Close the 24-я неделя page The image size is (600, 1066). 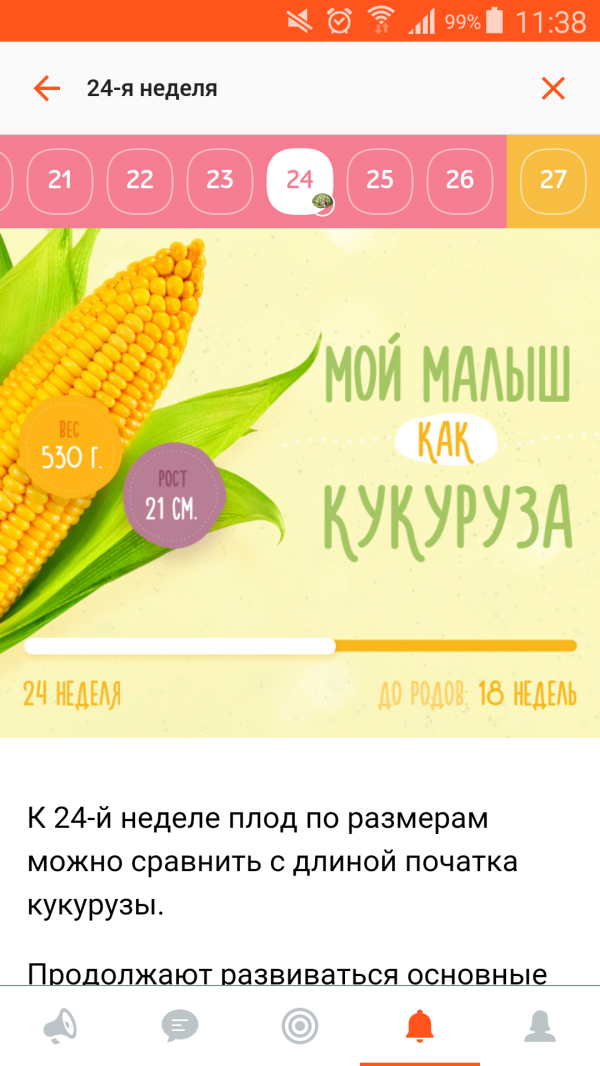553,88
